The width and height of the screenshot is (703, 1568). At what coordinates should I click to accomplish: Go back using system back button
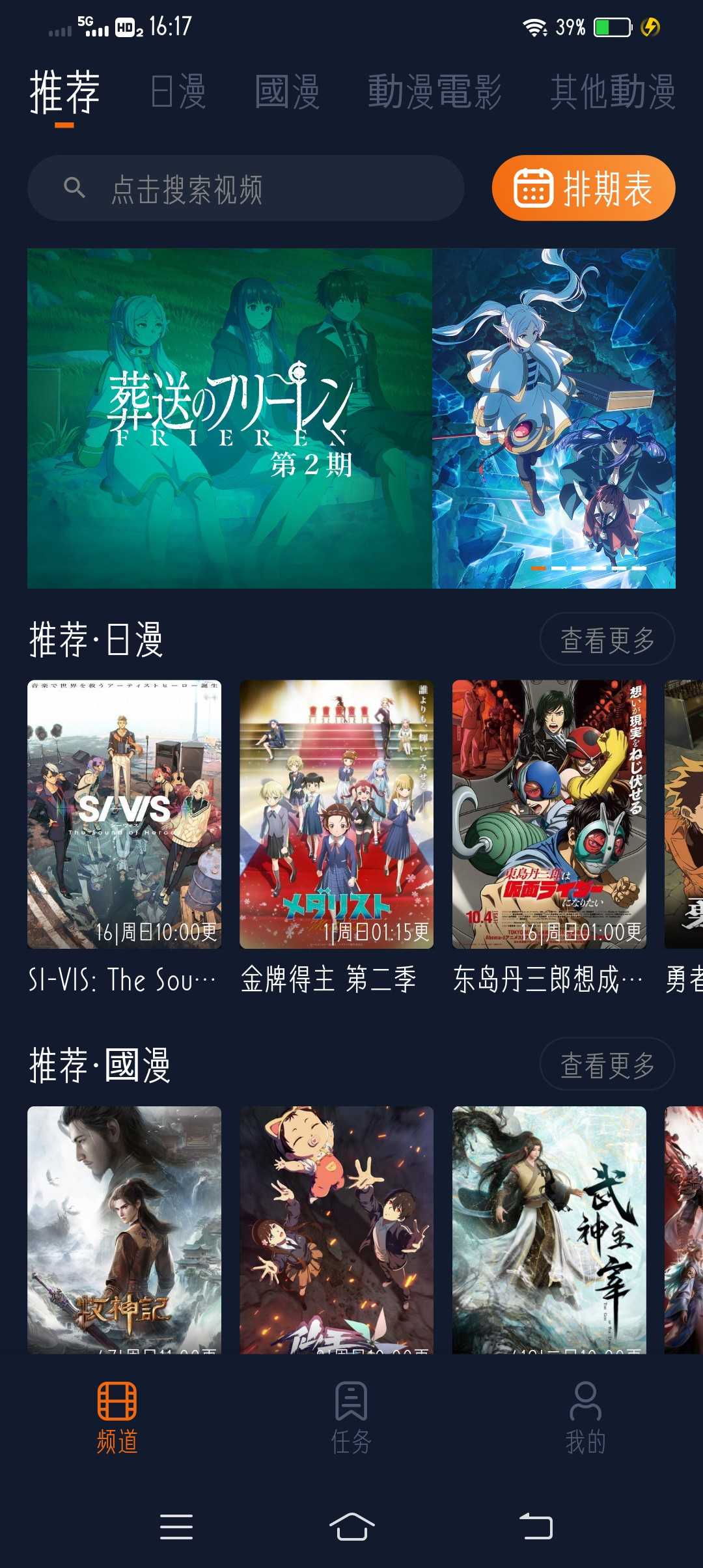(x=536, y=1526)
